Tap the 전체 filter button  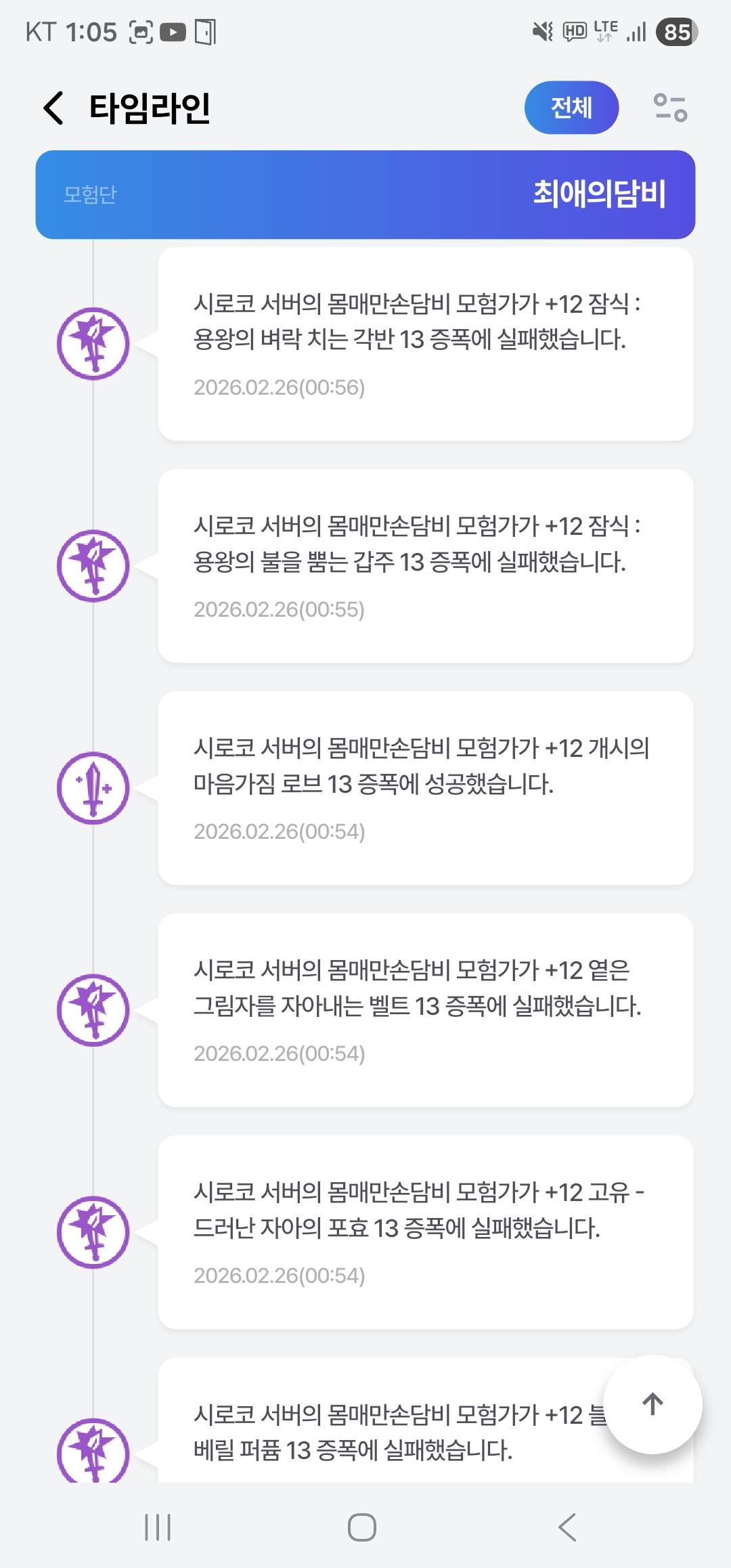pos(571,108)
